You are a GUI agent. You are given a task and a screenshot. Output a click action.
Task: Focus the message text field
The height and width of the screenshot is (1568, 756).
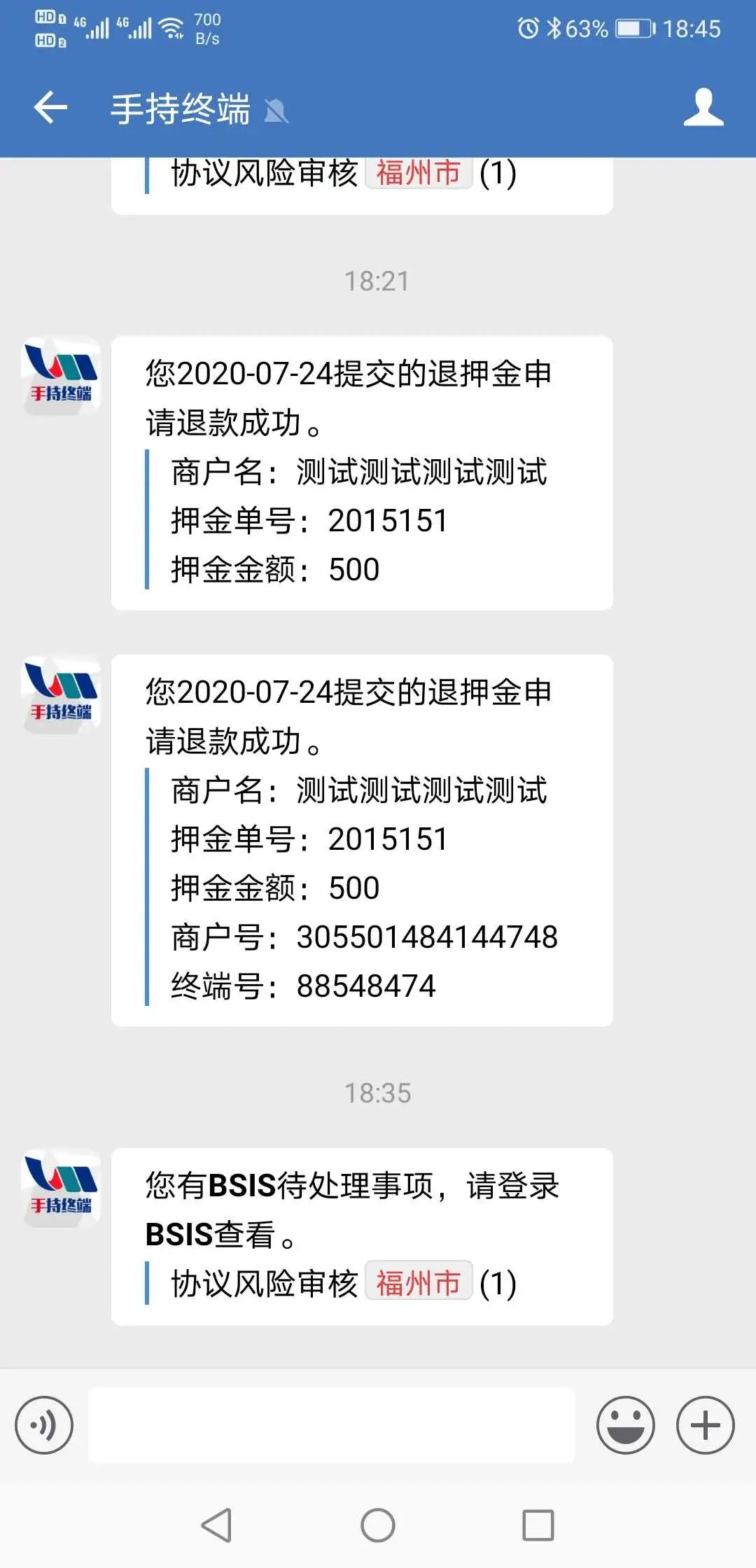click(332, 1425)
